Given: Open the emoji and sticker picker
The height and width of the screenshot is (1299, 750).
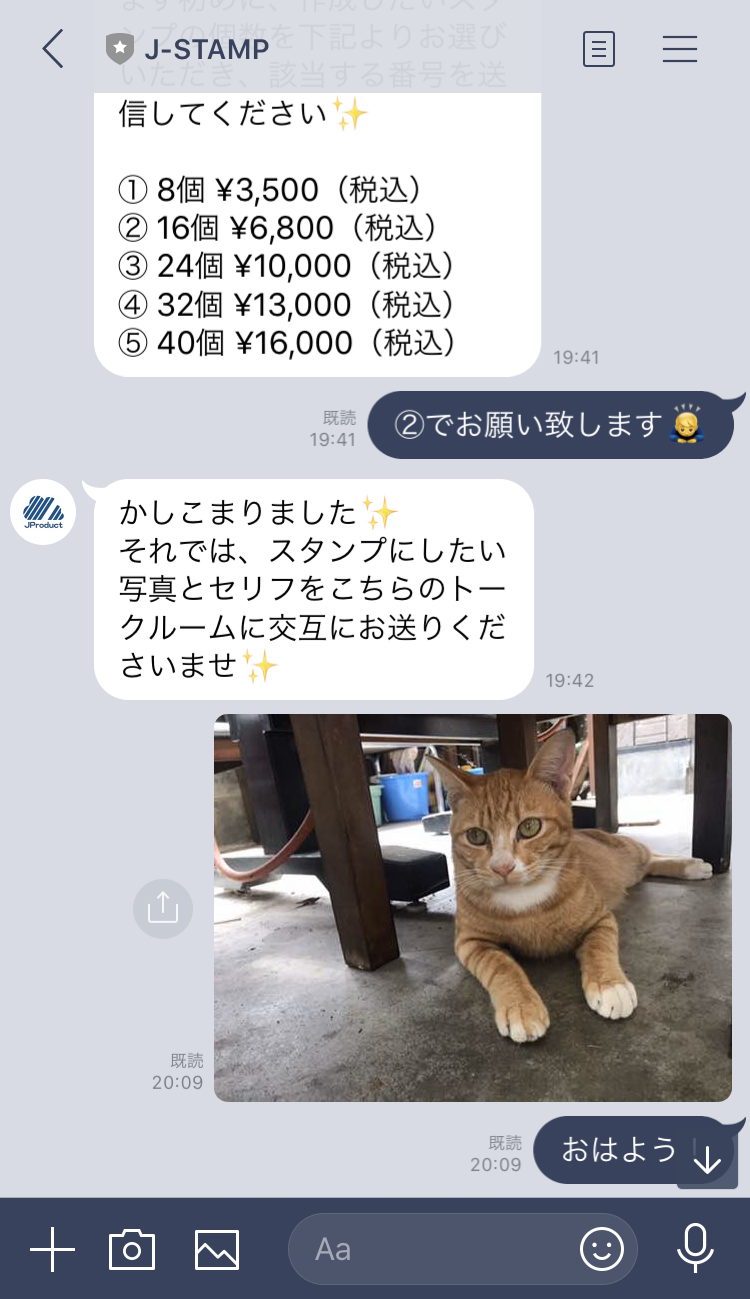Looking at the screenshot, I should tap(602, 1249).
